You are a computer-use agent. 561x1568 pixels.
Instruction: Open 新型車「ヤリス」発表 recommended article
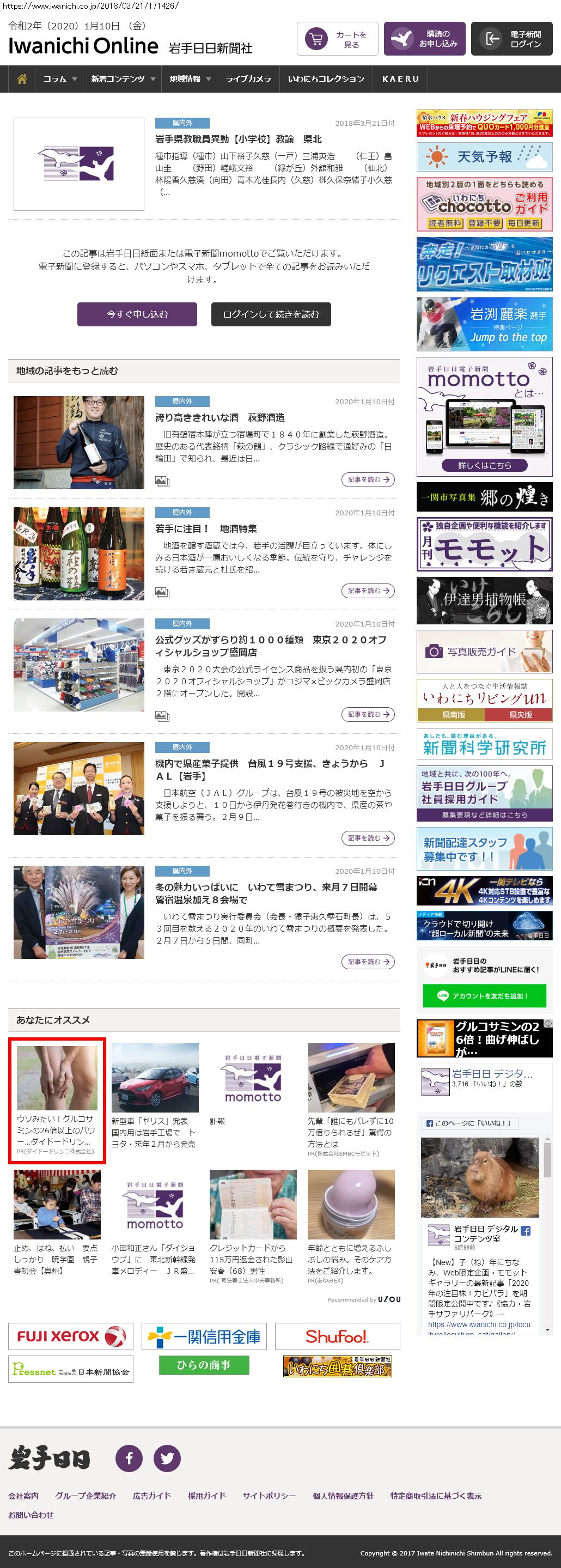[x=155, y=1096]
